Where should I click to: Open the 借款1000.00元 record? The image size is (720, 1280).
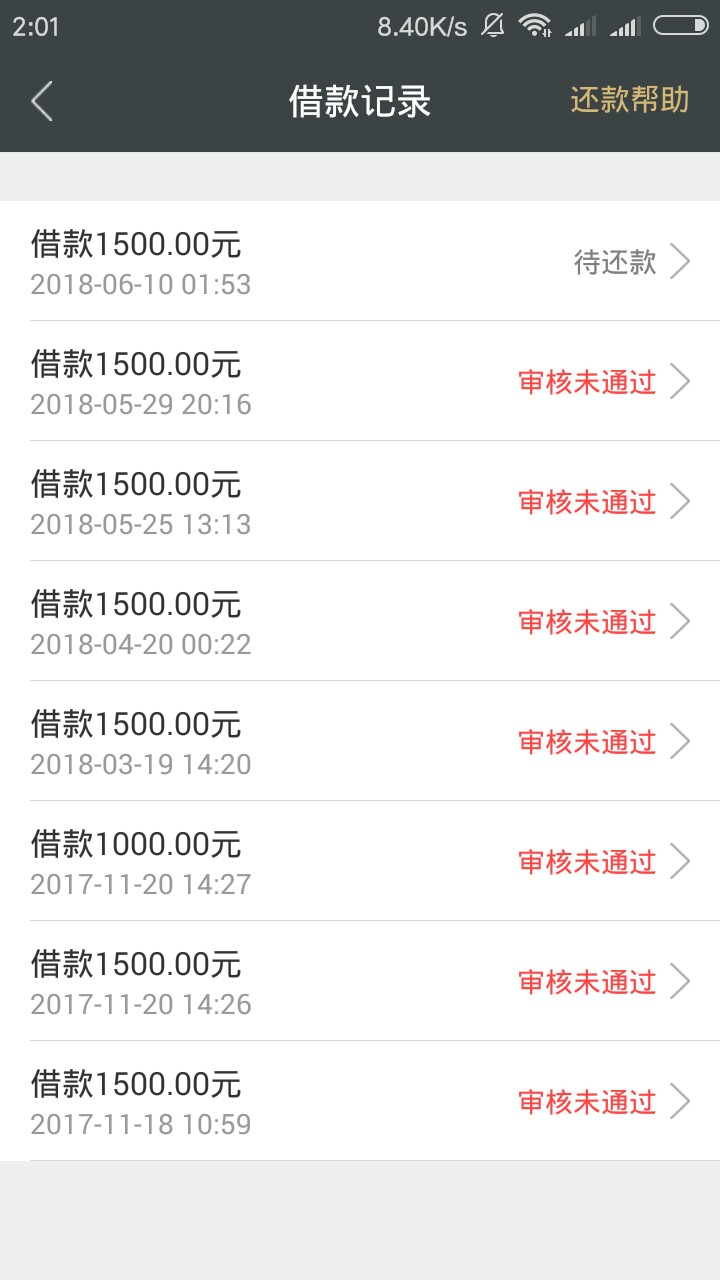point(360,862)
